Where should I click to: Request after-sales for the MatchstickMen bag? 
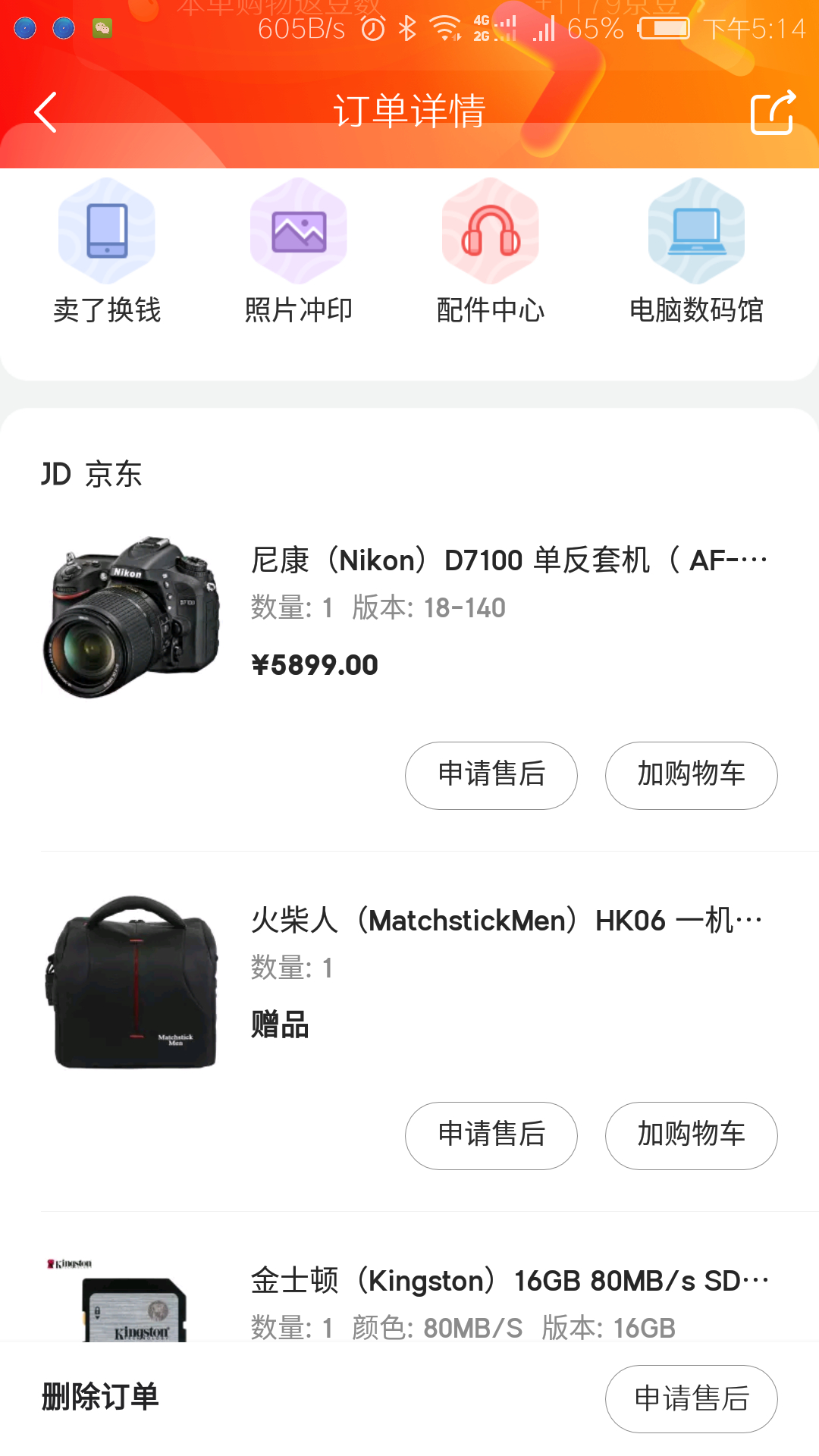(491, 1135)
